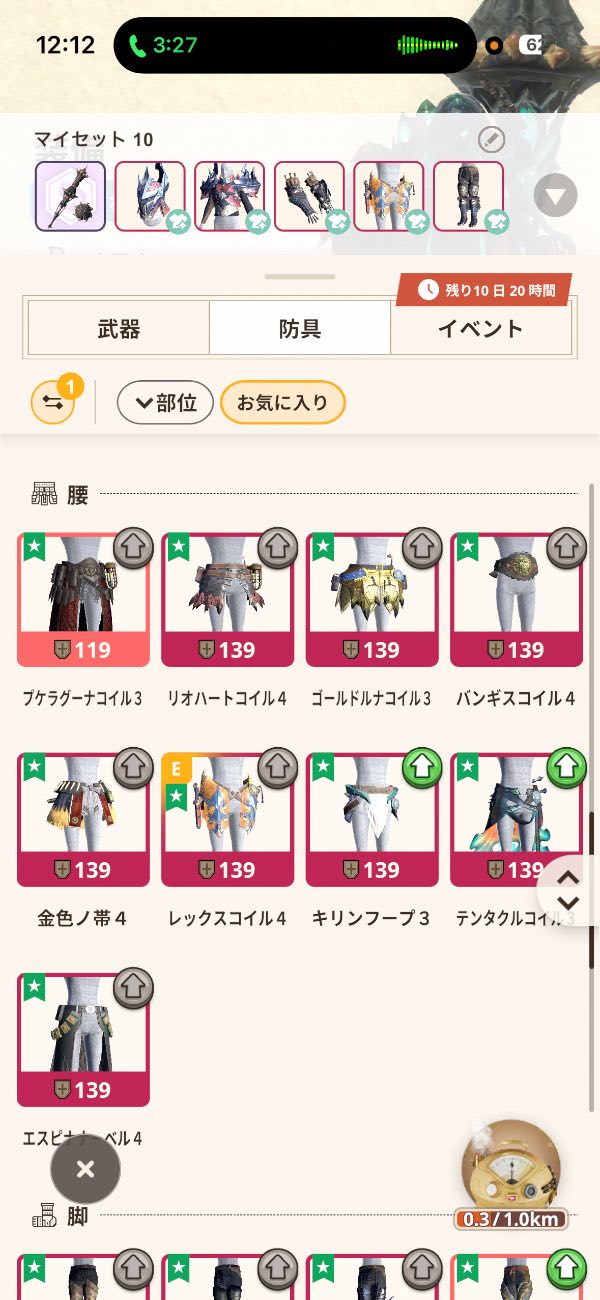Select プケラグーナコイル3 waist armor
Image resolution: width=600 pixels, height=1300 pixels.
[x=83, y=599]
